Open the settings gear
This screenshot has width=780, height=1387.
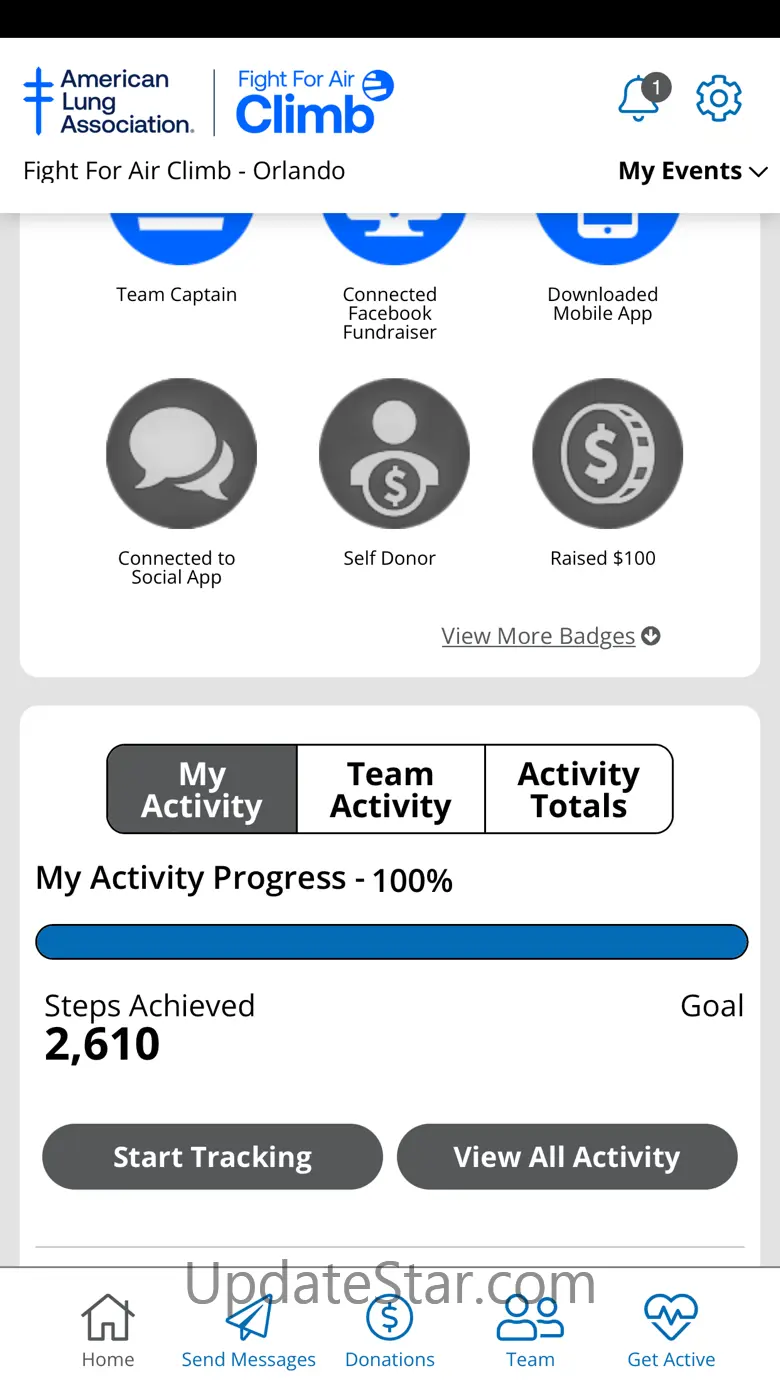point(718,99)
